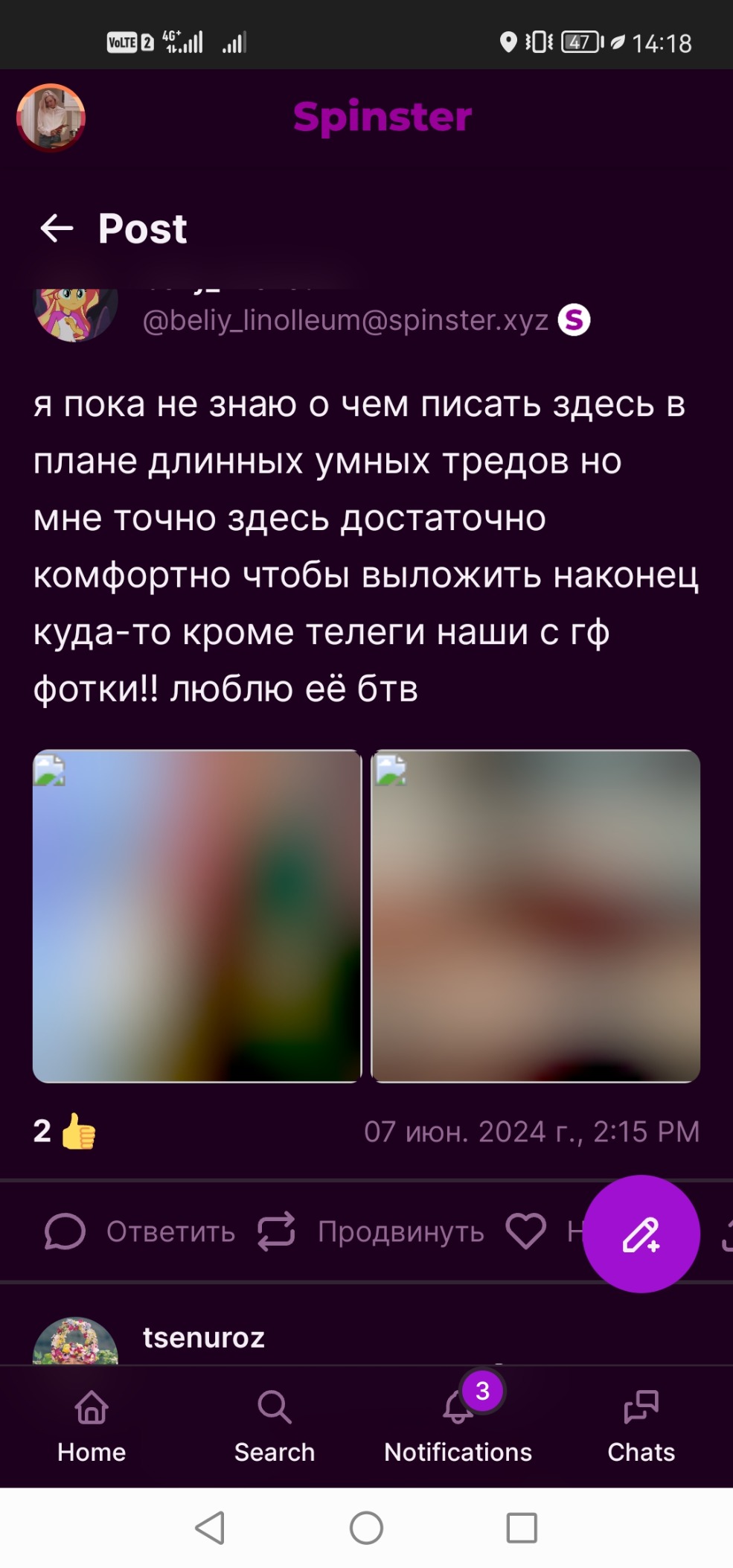
Task: View the thumbs-up reactions count
Action: tap(65, 1131)
